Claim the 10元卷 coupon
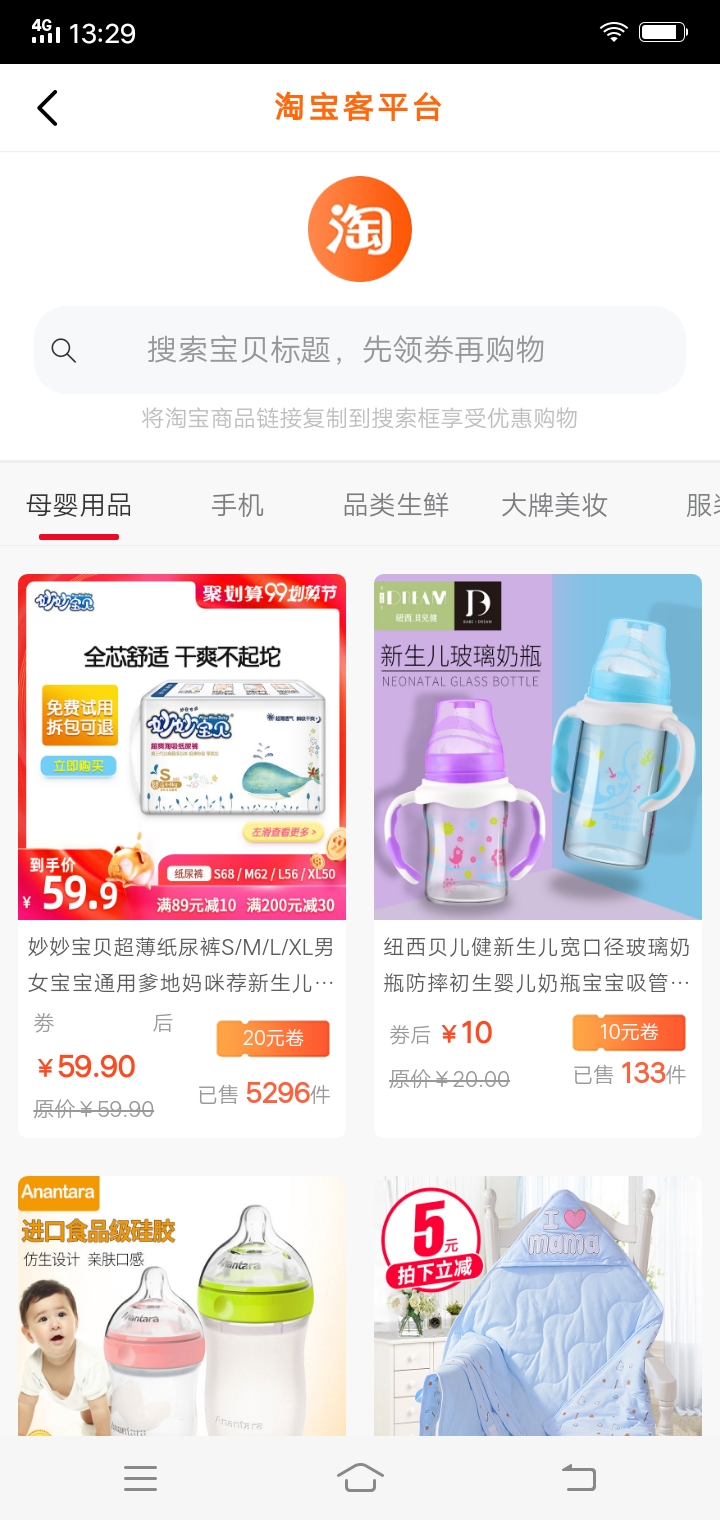Viewport: 720px width, 1520px height. [629, 1032]
